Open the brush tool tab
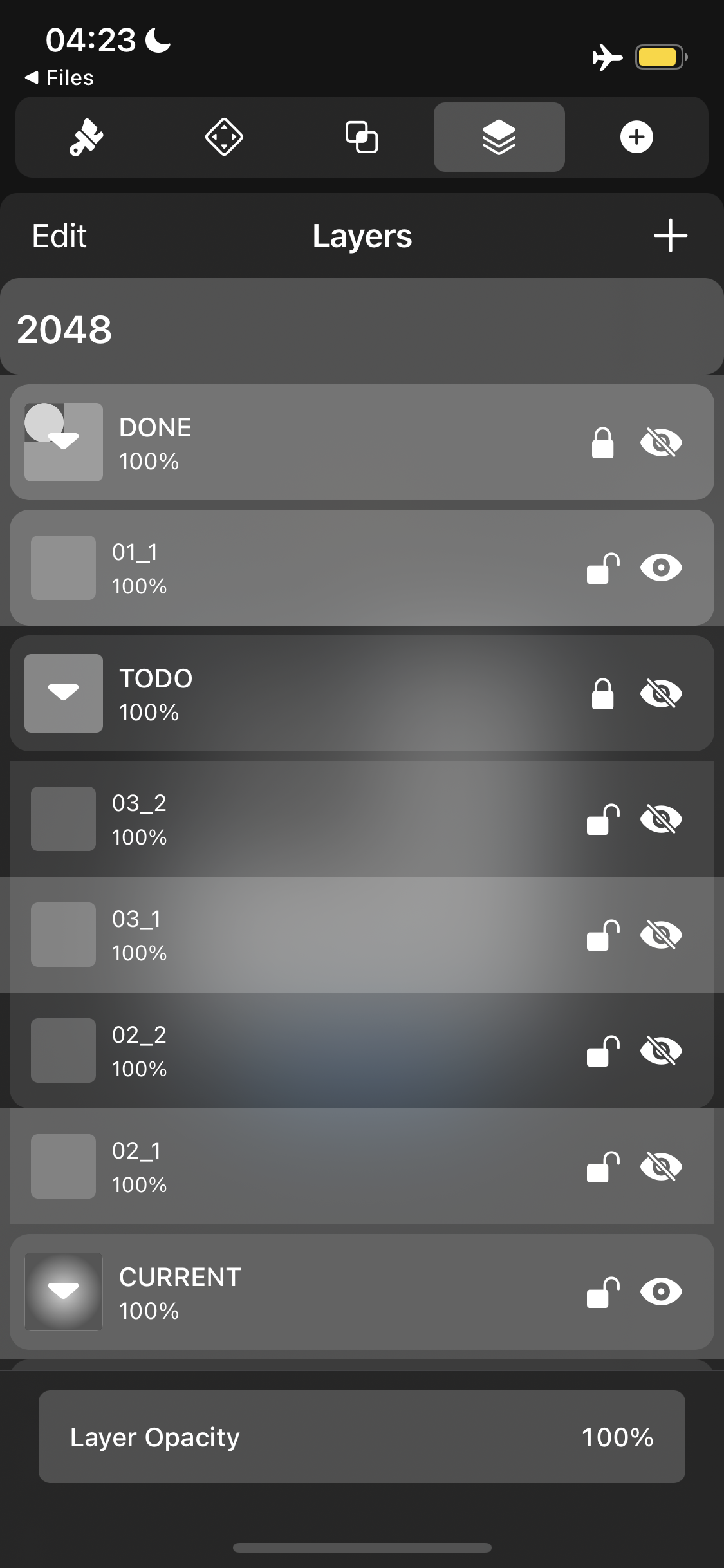The width and height of the screenshot is (724, 1568). point(86,137)
